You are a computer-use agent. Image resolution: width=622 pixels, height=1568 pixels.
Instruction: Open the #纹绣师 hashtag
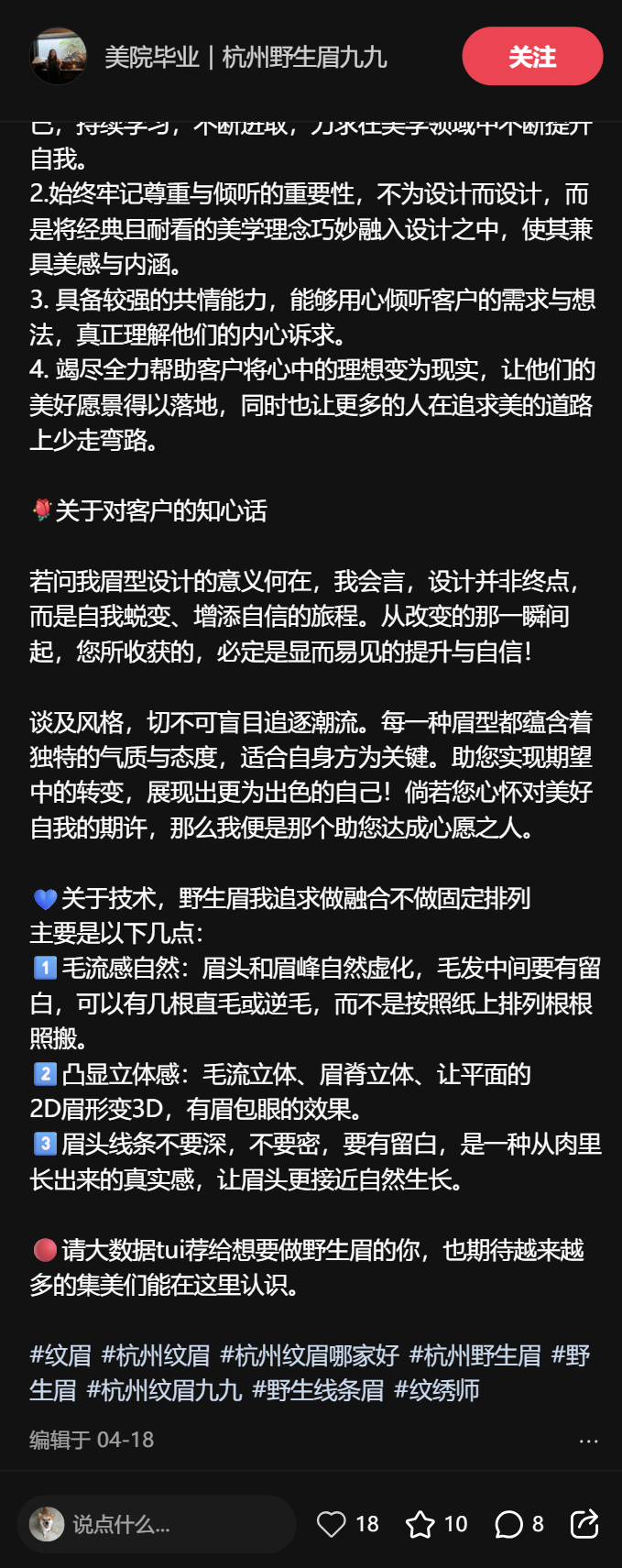(436, 1390)
